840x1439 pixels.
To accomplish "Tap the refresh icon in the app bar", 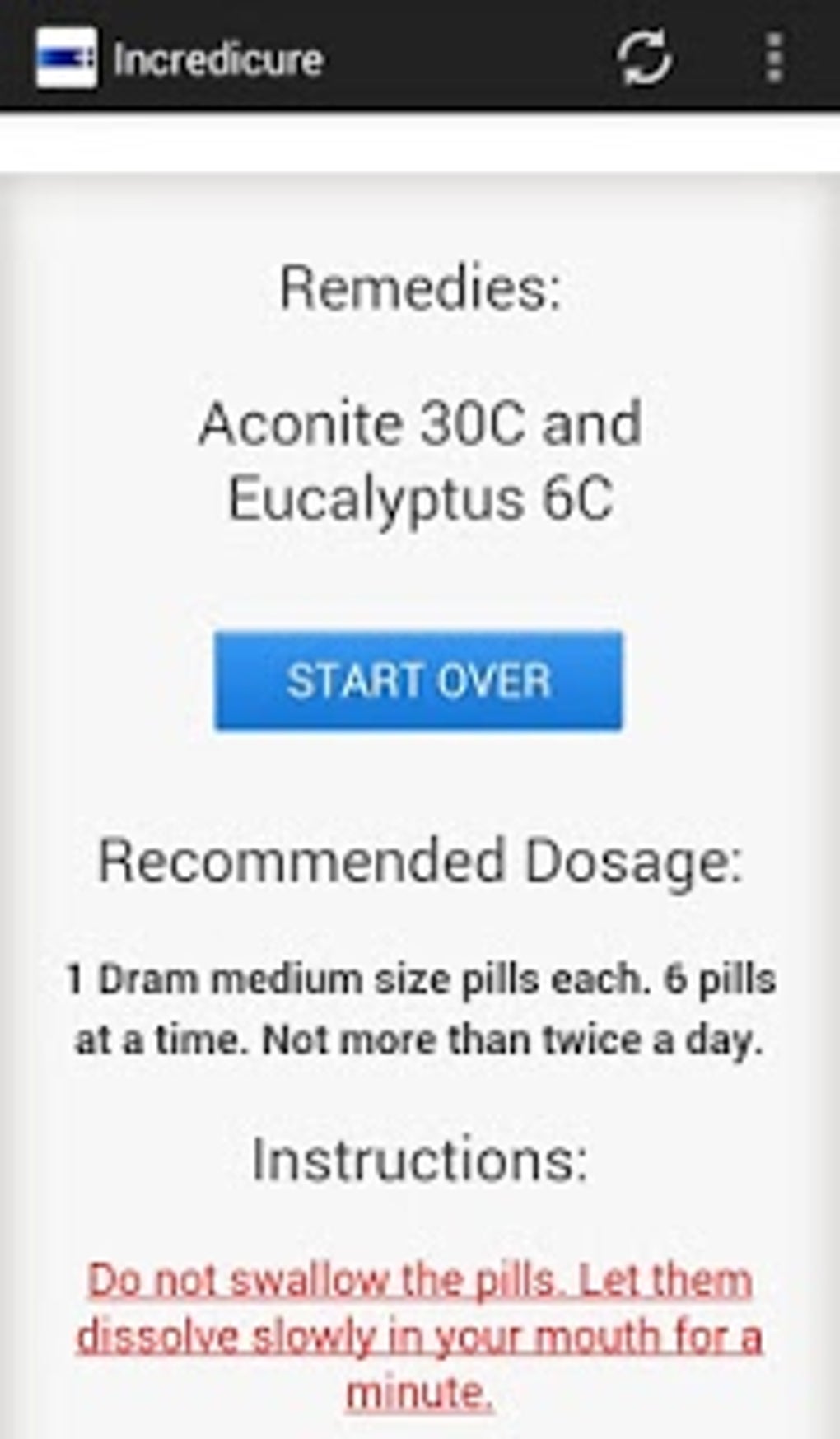I will click(x=644, y=58).
